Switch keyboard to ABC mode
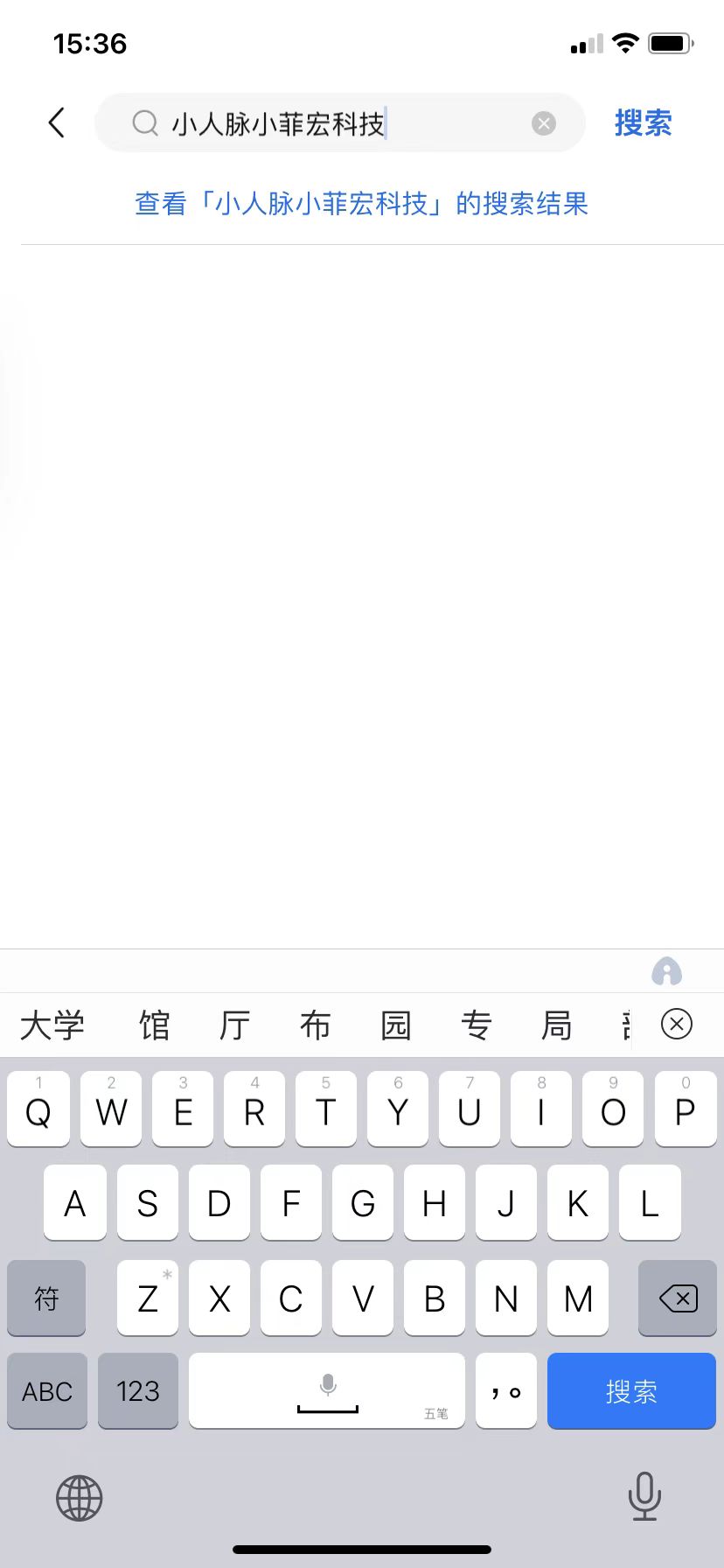 tap(47, 1390)
